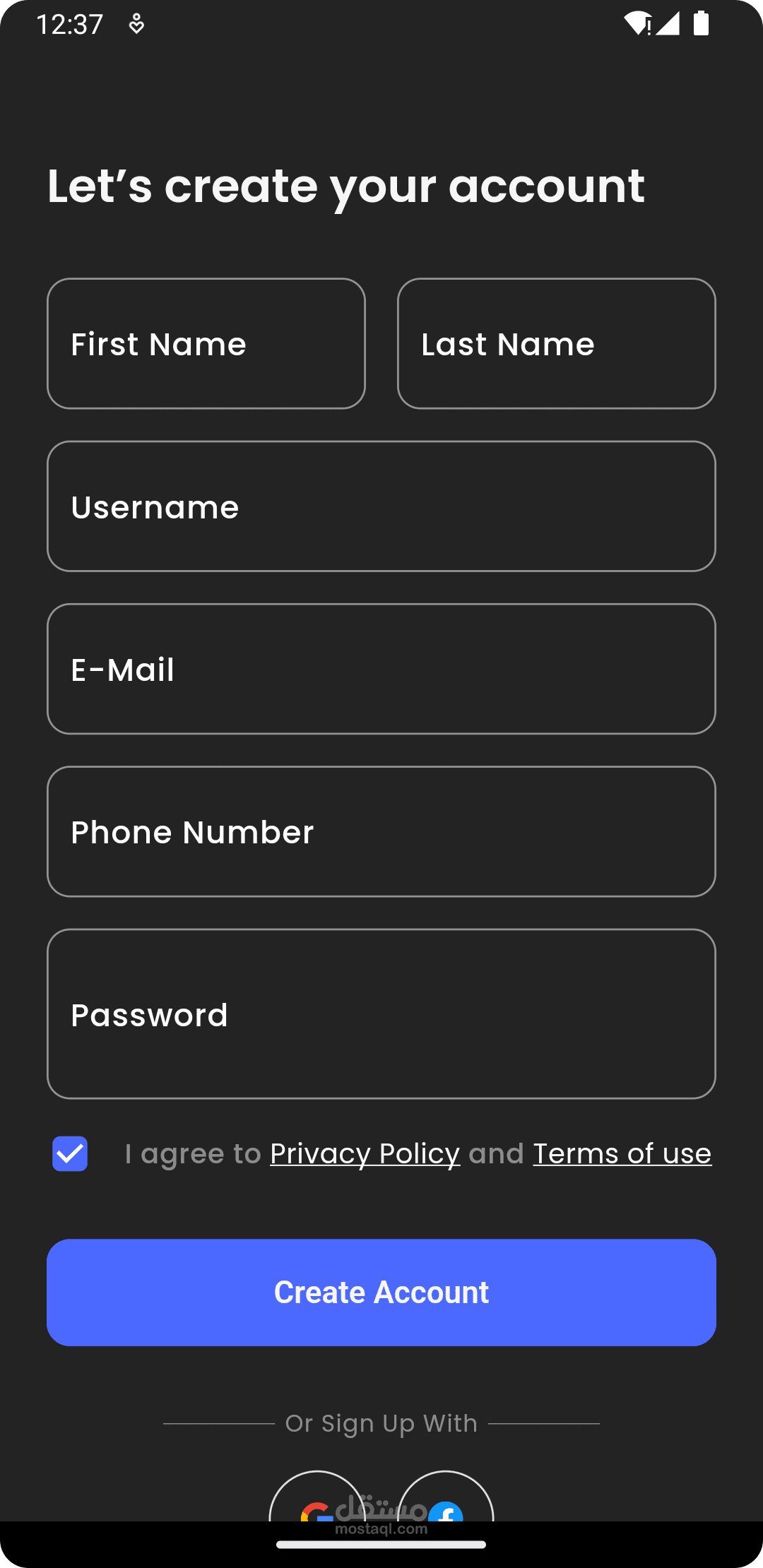This screenshot has height=1568, width=763.
Task: Sign up with Google
Action: 318,1496
